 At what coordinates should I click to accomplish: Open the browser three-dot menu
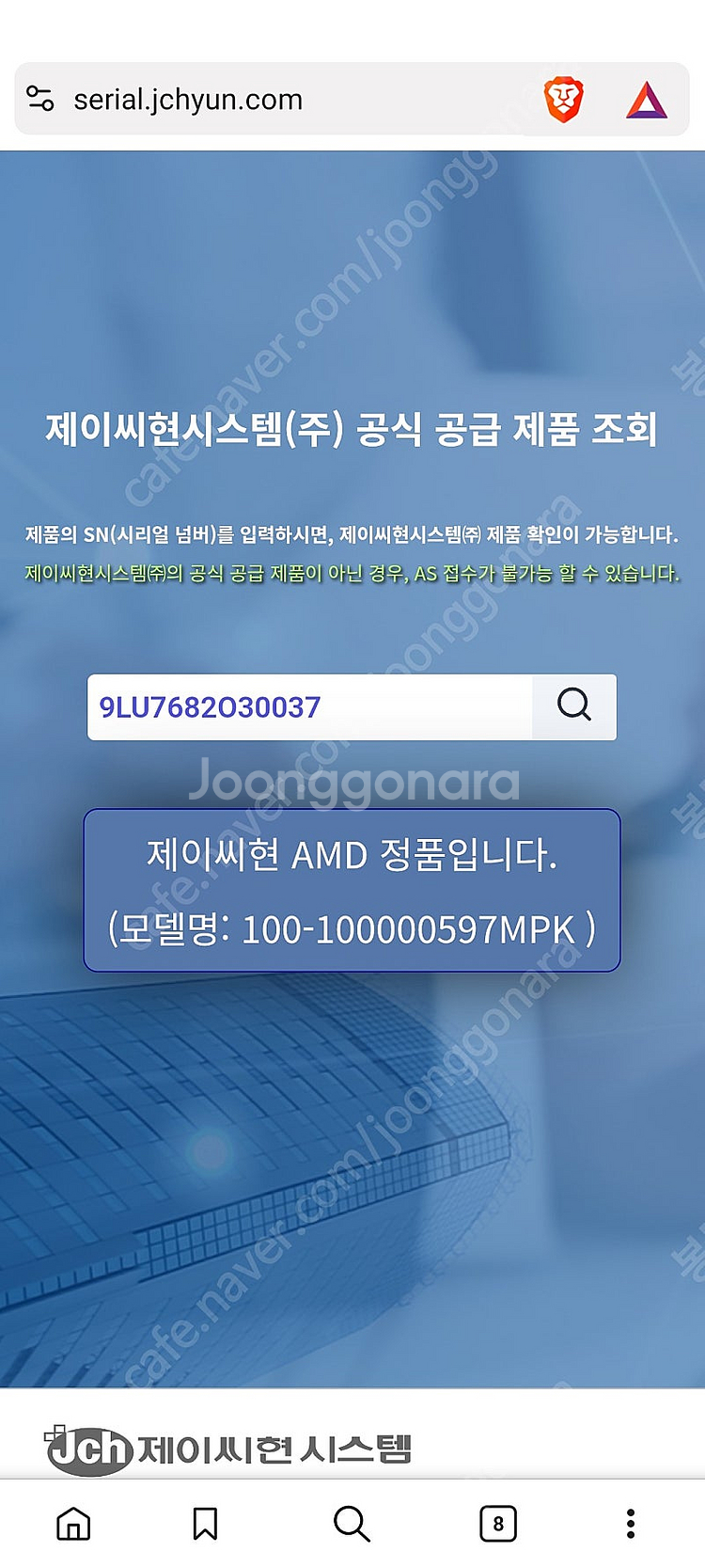click(x=631, y=1524)
